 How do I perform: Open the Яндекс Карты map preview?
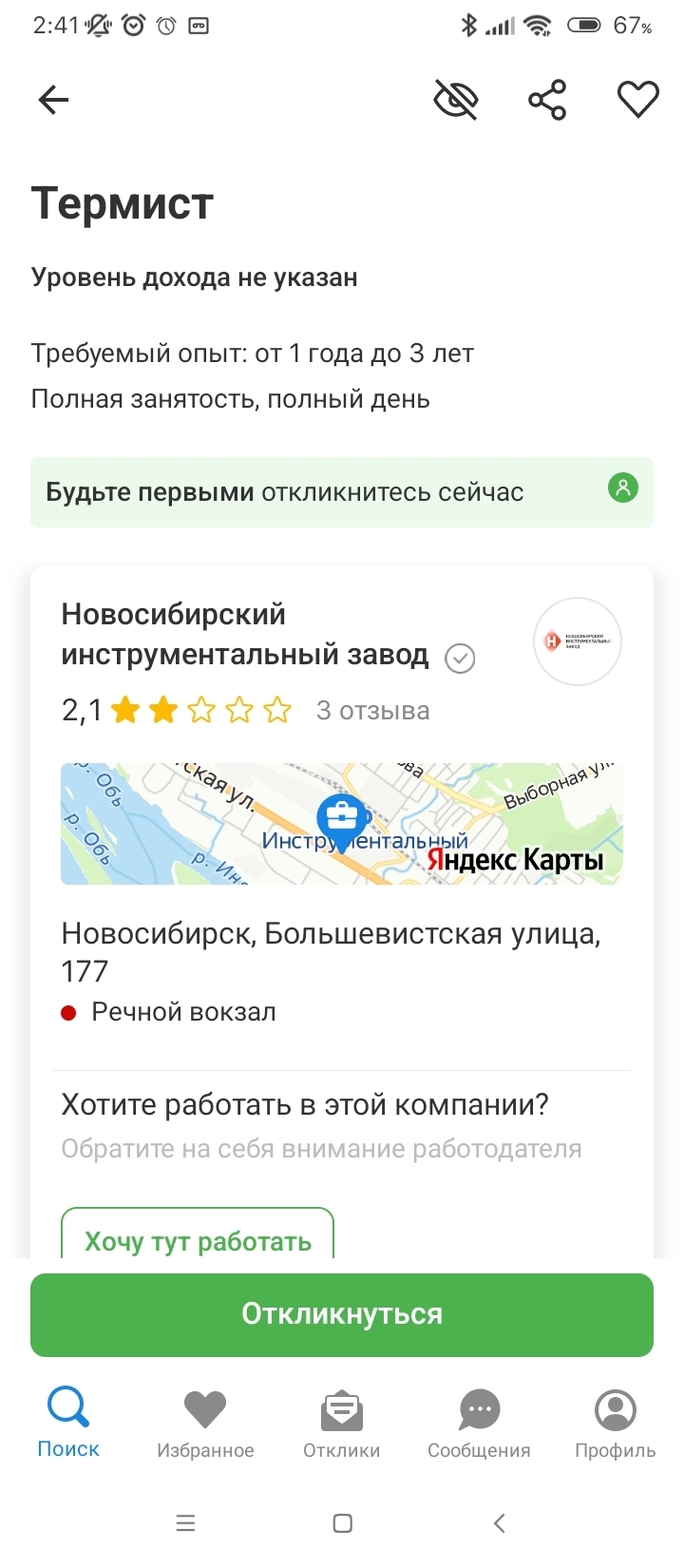point(342,824)
